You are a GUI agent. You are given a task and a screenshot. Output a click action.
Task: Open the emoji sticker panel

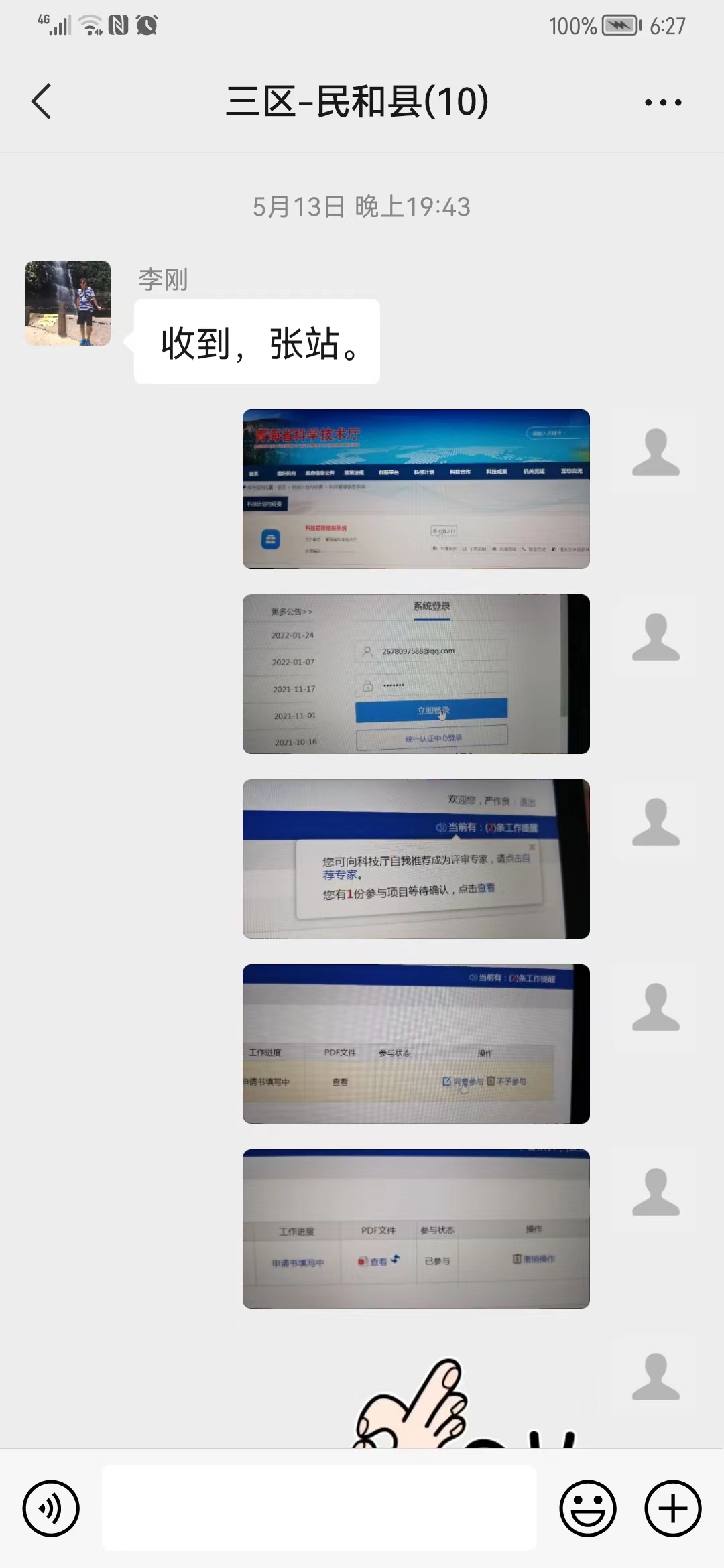point(587,1508)
